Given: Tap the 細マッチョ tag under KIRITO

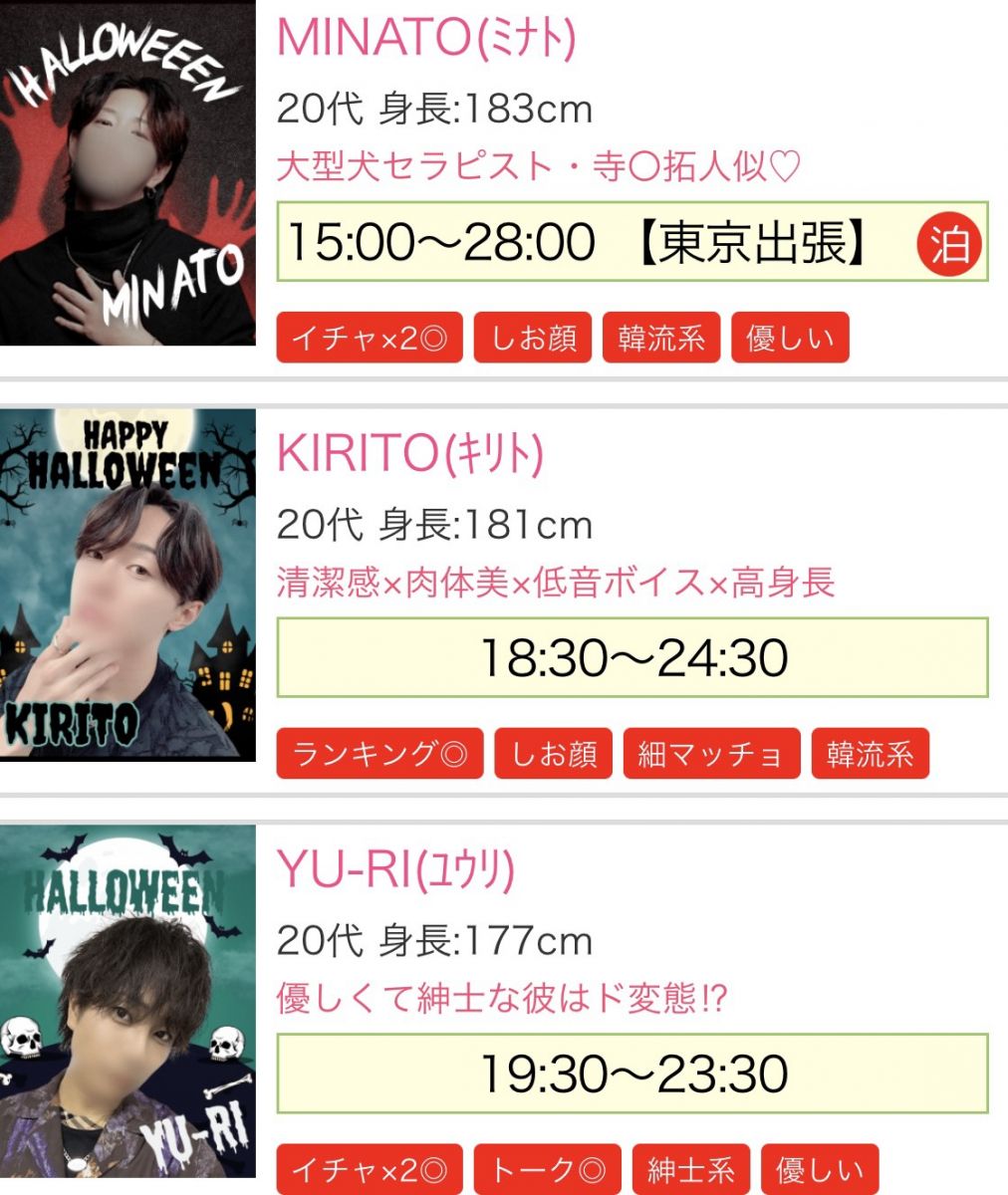Looking at the screenshot, I should click(711, 754).
